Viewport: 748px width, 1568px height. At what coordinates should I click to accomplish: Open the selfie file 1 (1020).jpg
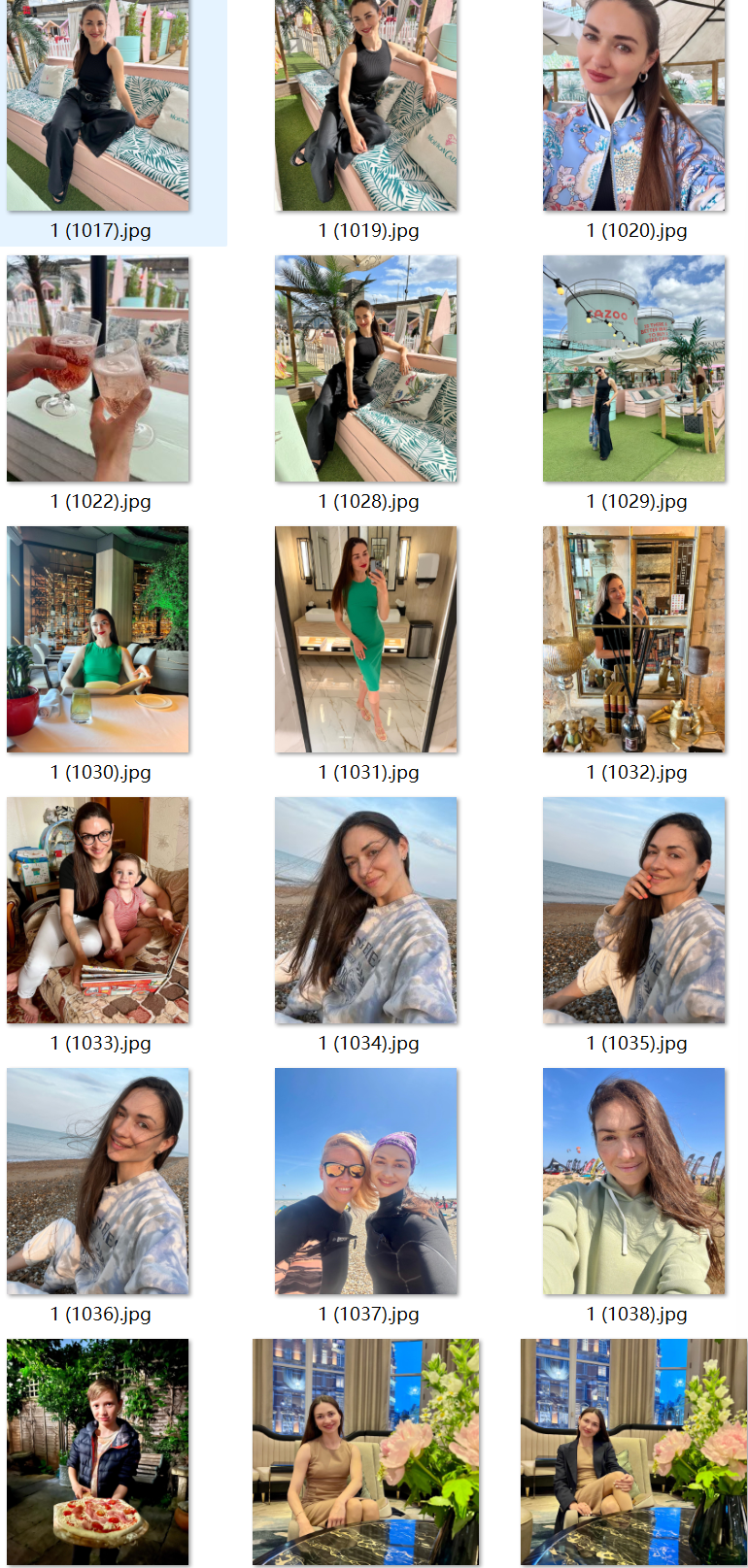634,105
